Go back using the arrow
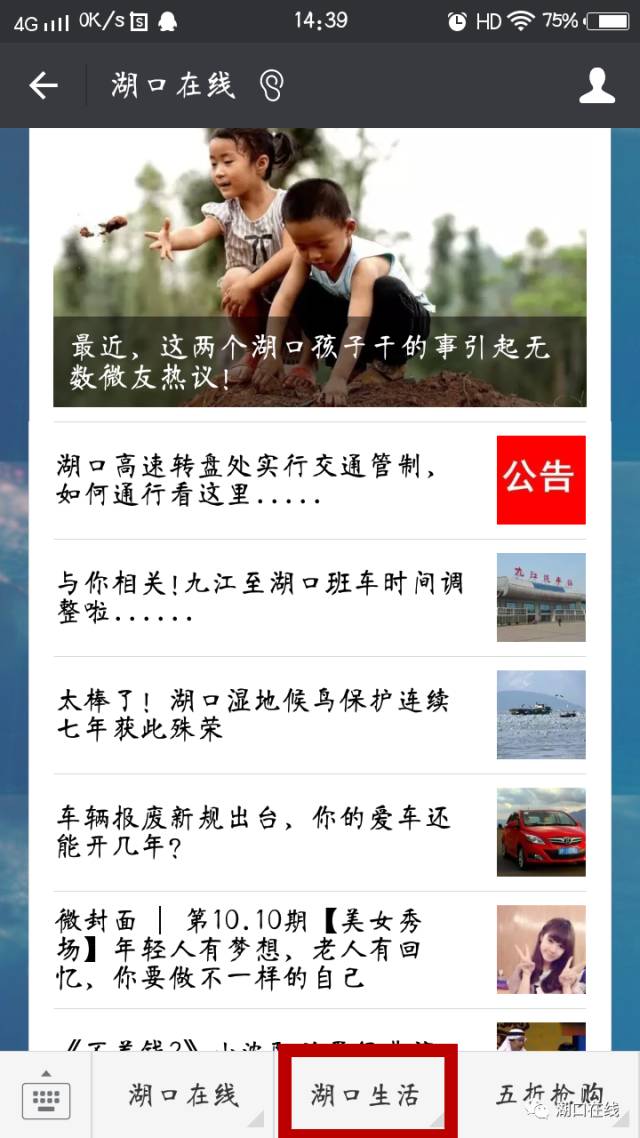The image size is (640, 1138). click(43, 86)
